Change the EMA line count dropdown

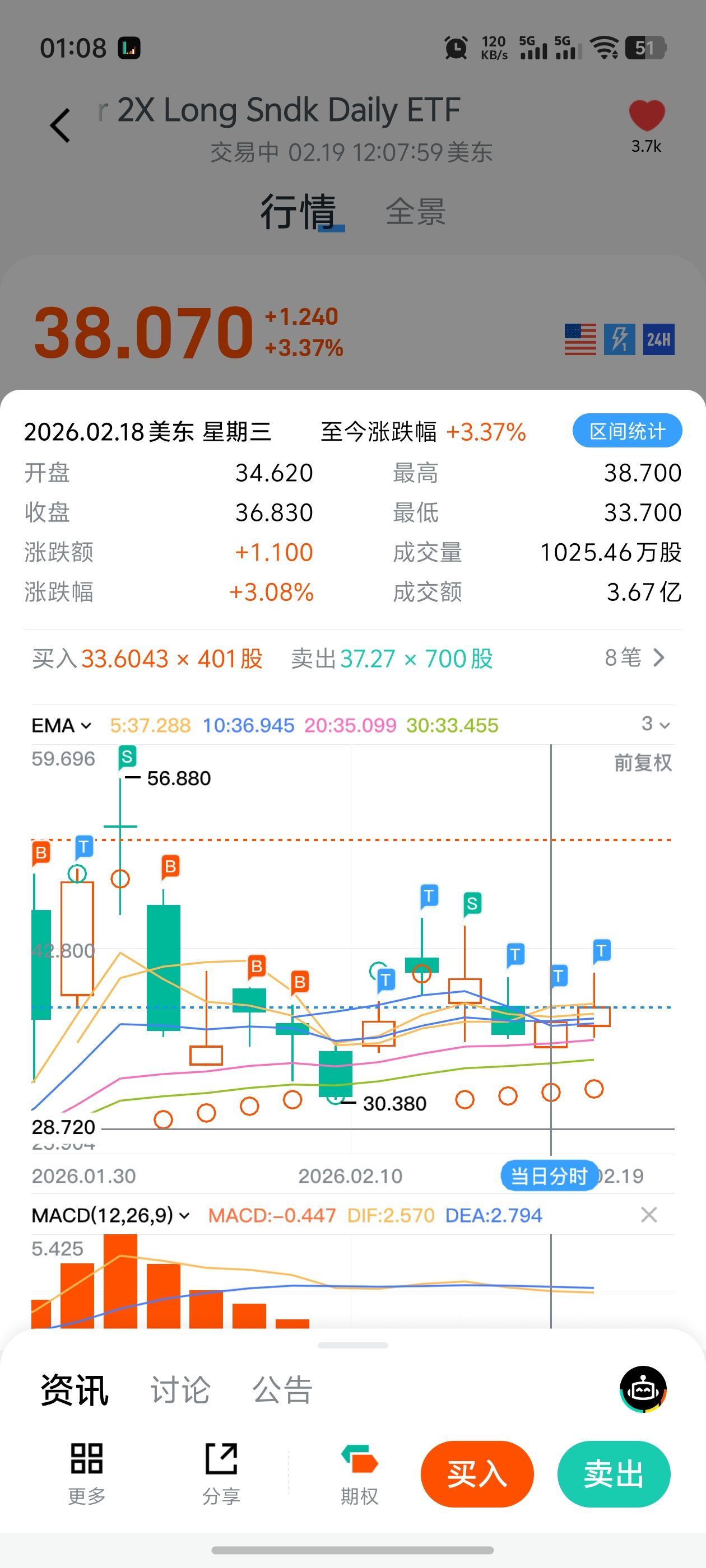click(656, 724)
